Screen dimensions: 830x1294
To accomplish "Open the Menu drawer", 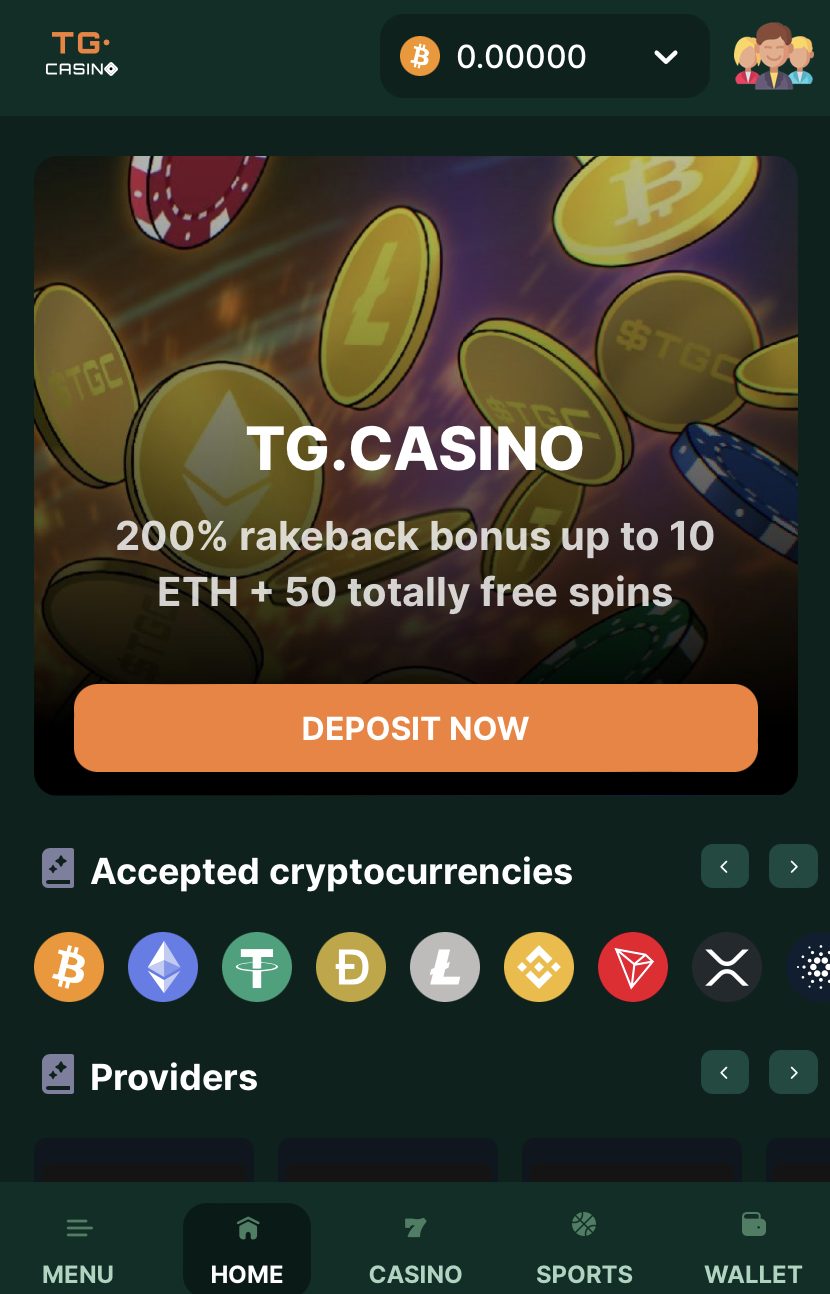I will [x=78, y=1249].
